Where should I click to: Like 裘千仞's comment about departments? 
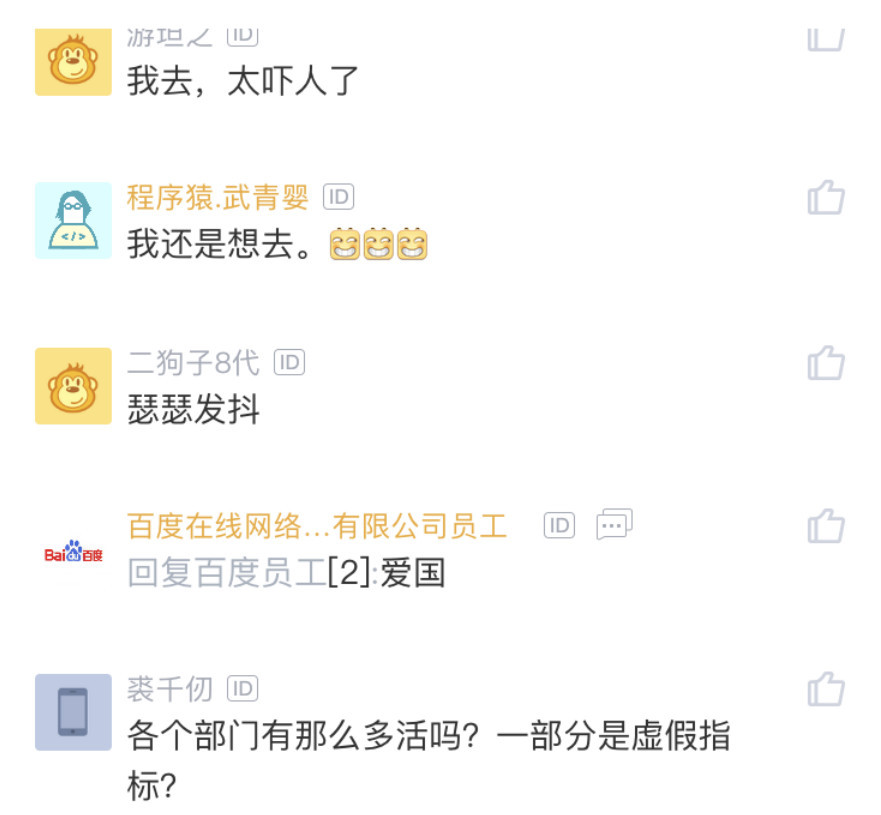[x=826, y=690]
